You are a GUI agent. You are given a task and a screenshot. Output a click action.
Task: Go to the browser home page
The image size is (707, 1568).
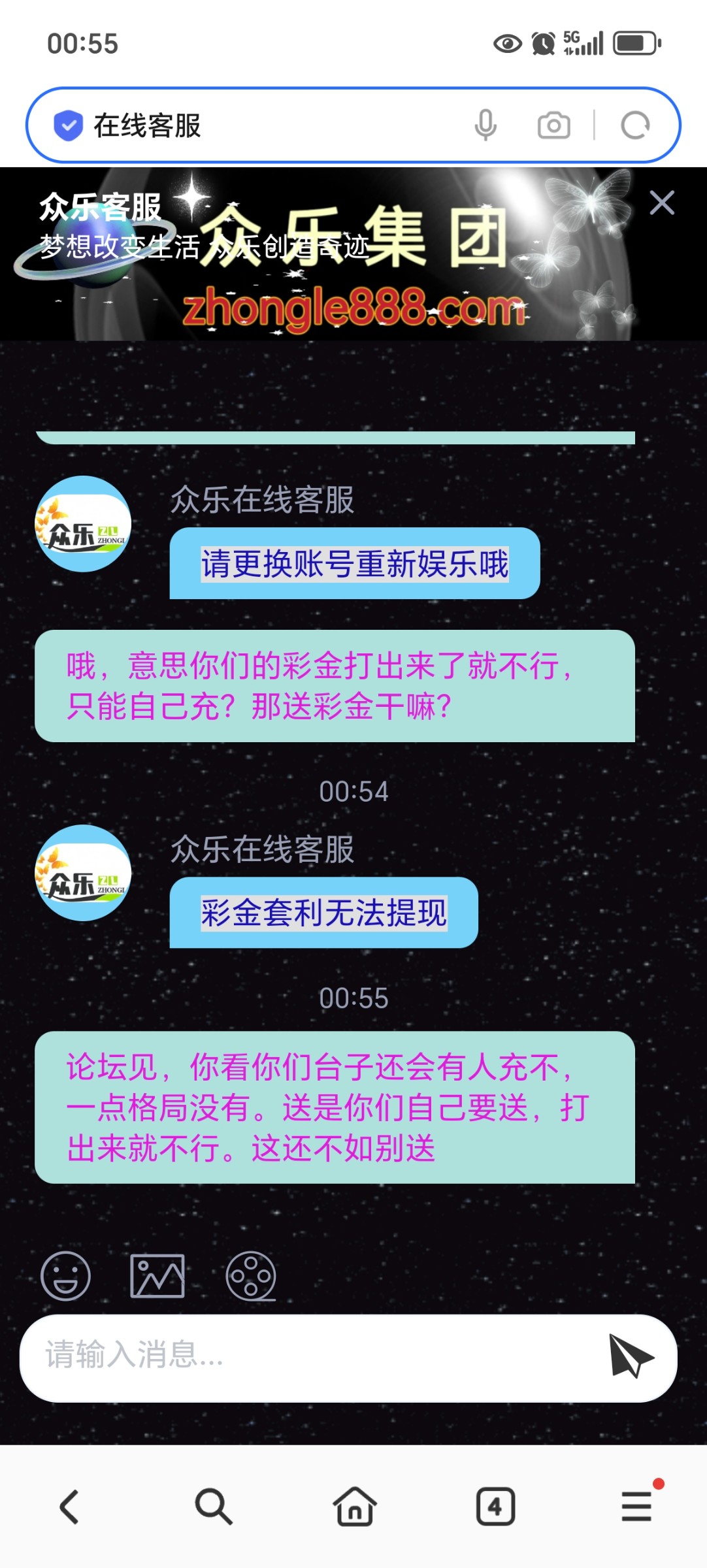pos(355,1507)
